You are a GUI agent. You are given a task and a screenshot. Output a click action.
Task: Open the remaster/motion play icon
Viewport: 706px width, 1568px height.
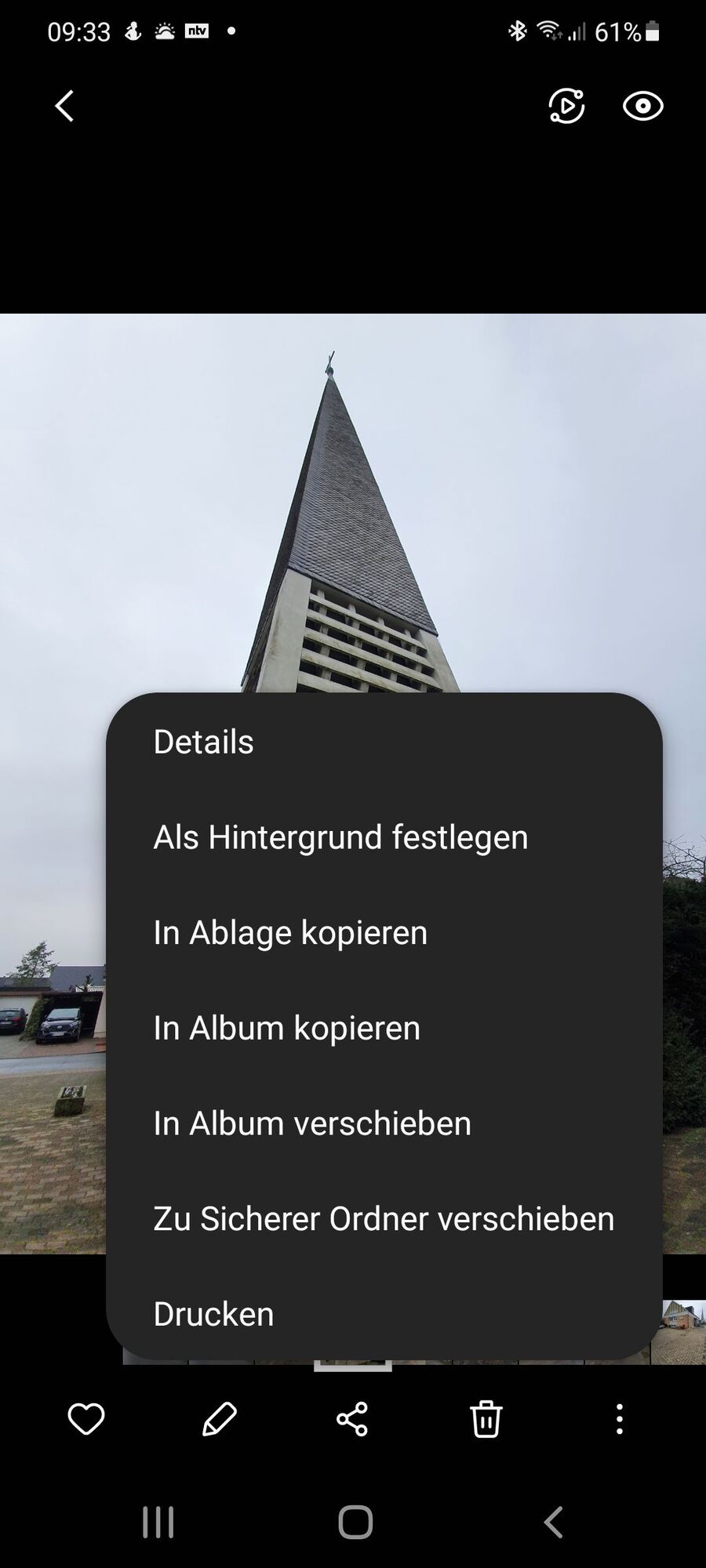(566, 106)
